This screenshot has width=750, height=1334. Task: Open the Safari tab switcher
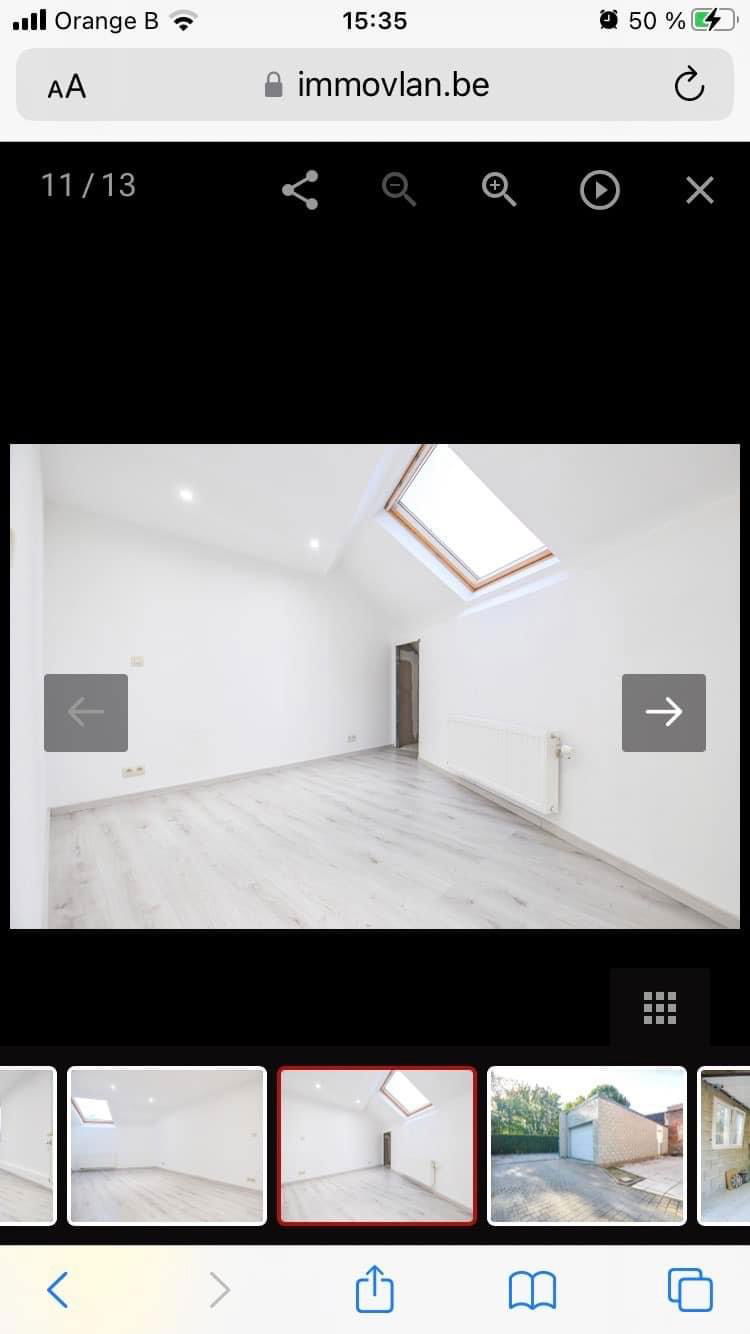(x=686, y=1290)
